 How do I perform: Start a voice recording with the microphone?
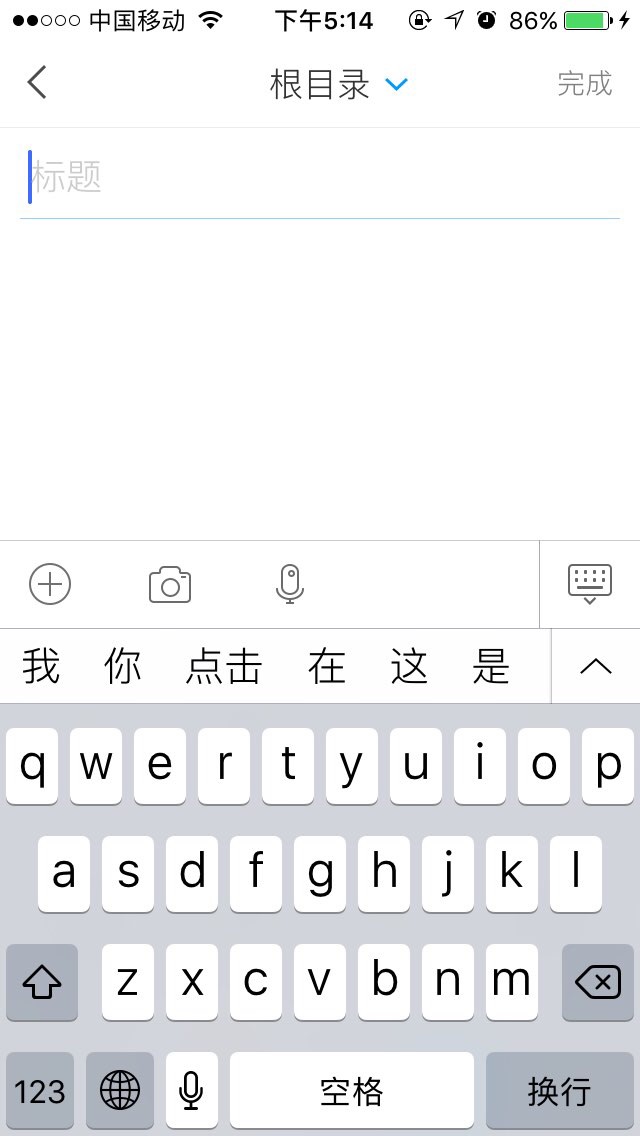290,584
